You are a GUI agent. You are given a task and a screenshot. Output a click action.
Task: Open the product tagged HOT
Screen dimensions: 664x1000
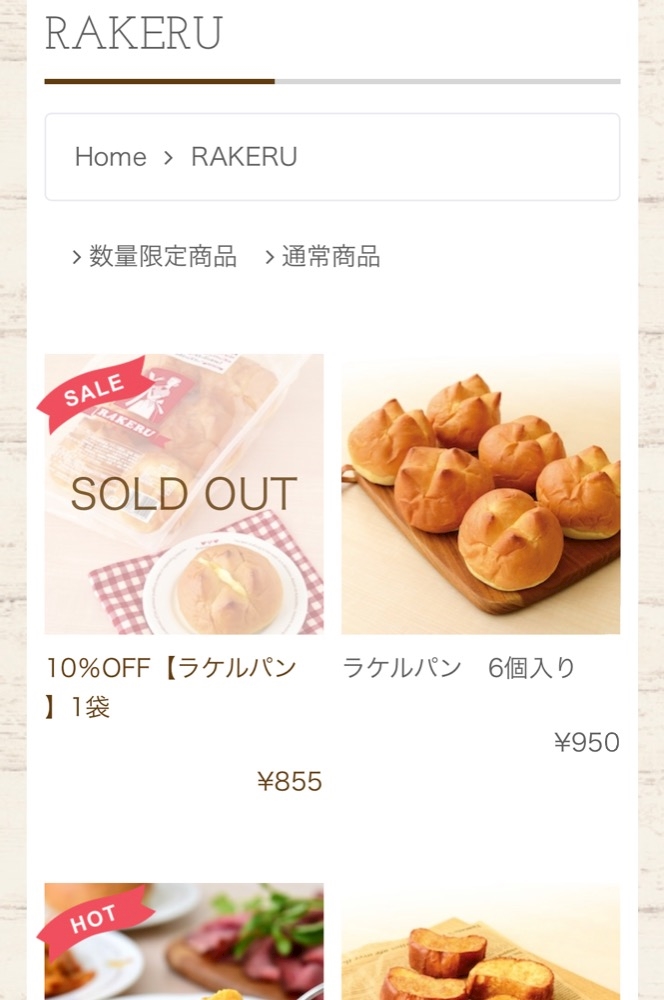[184, 941]
